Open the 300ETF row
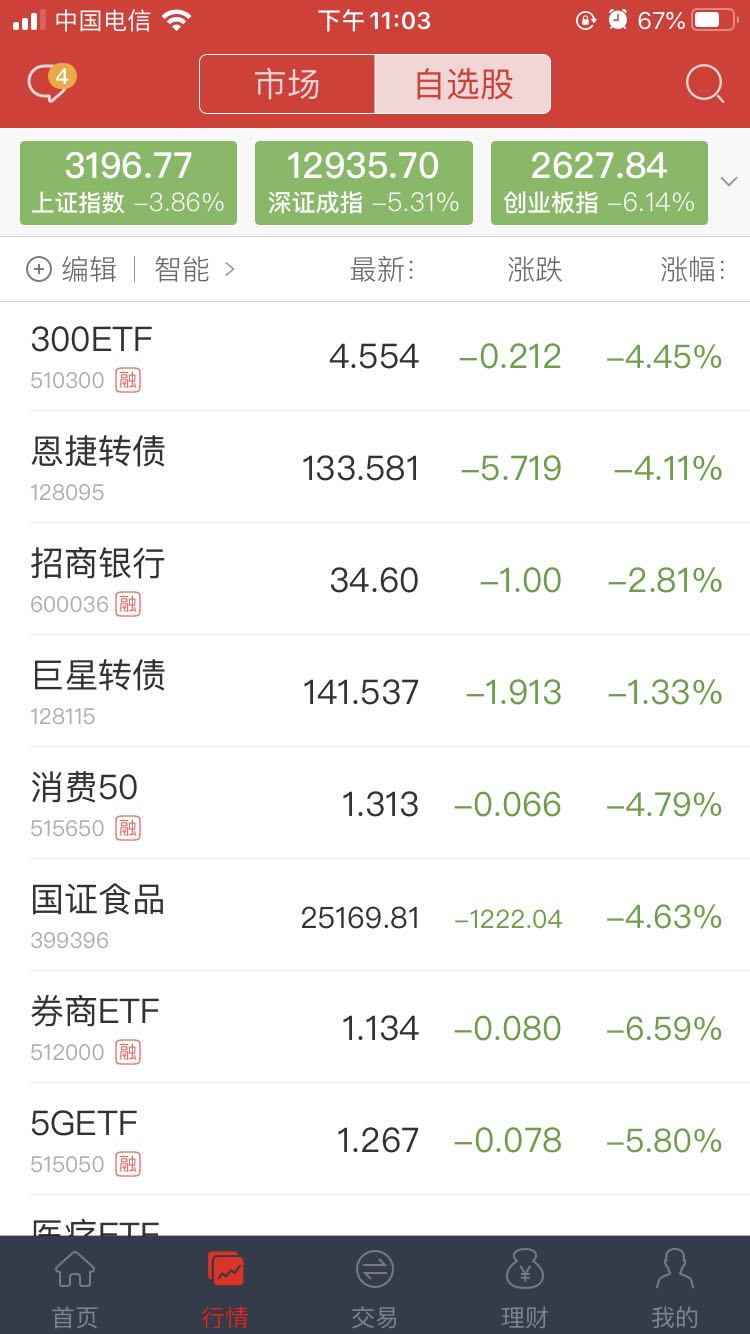Viewport: 750px width, 1334px height. tap(375, 355)
